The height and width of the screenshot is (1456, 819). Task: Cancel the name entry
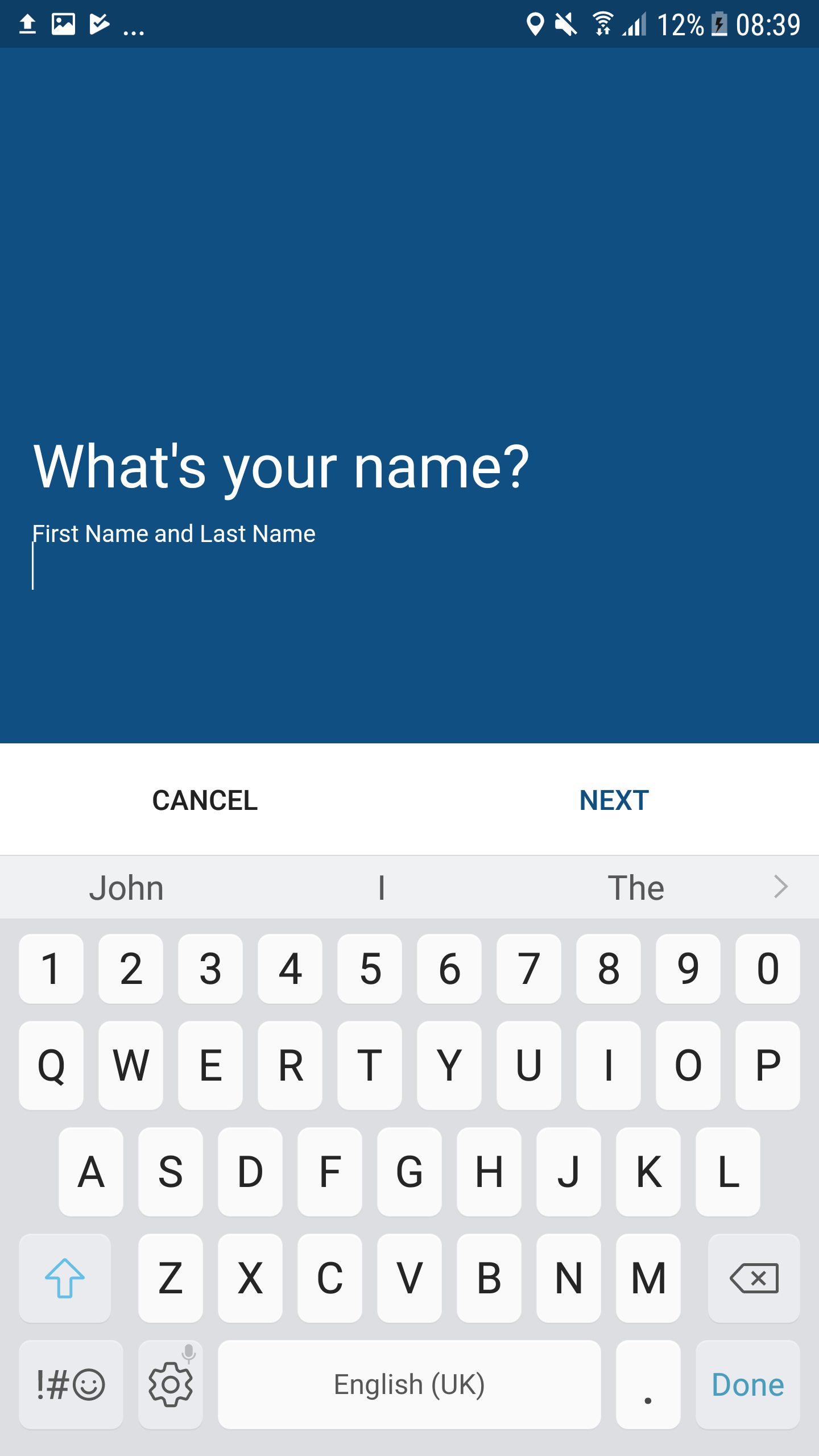205,800
